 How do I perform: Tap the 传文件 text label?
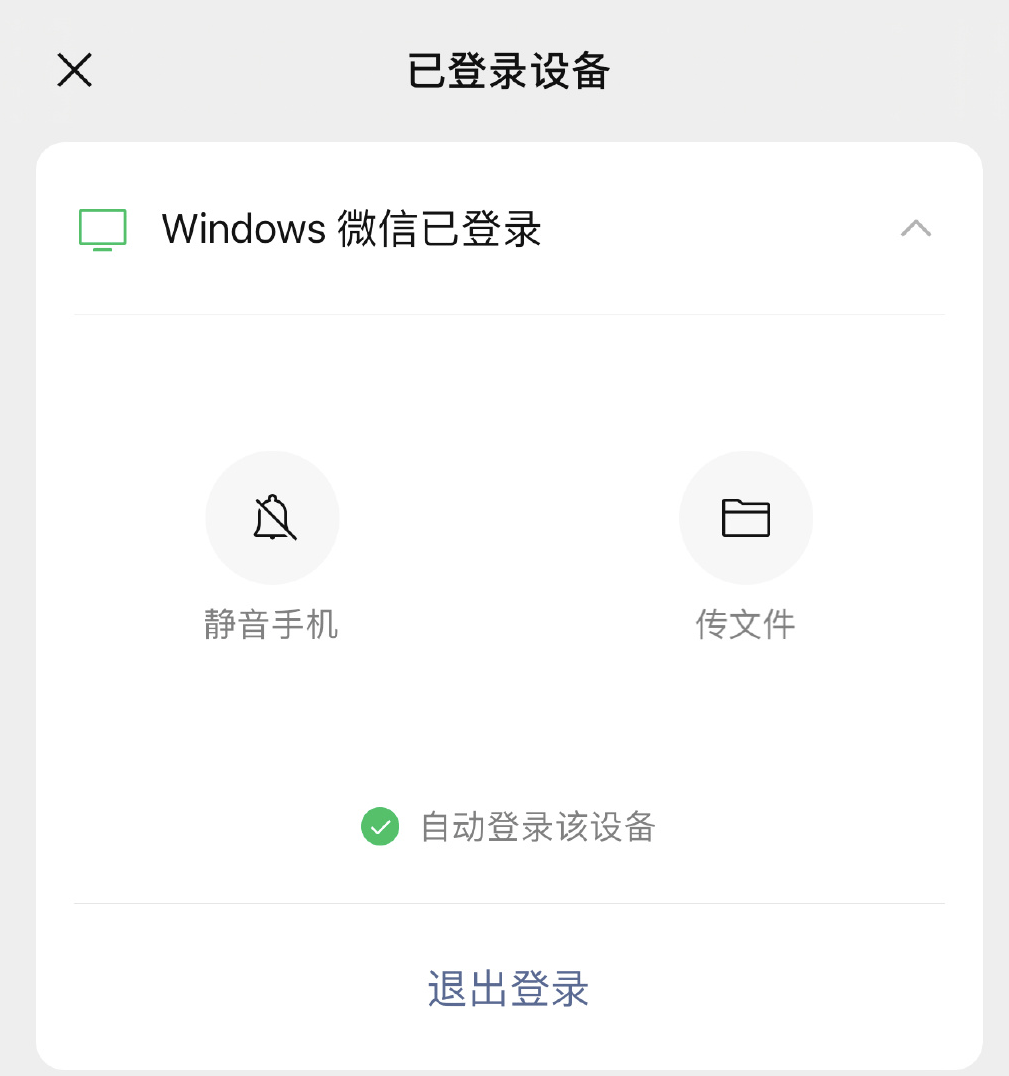[745, 624]
